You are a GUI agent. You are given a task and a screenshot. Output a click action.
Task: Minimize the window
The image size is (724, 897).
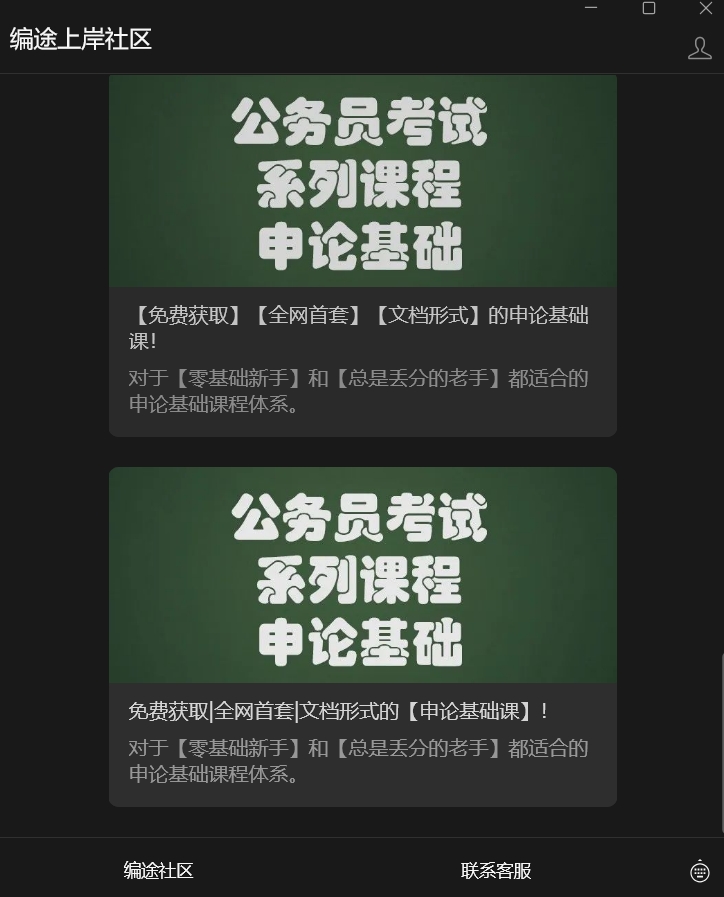pos(591,8)
